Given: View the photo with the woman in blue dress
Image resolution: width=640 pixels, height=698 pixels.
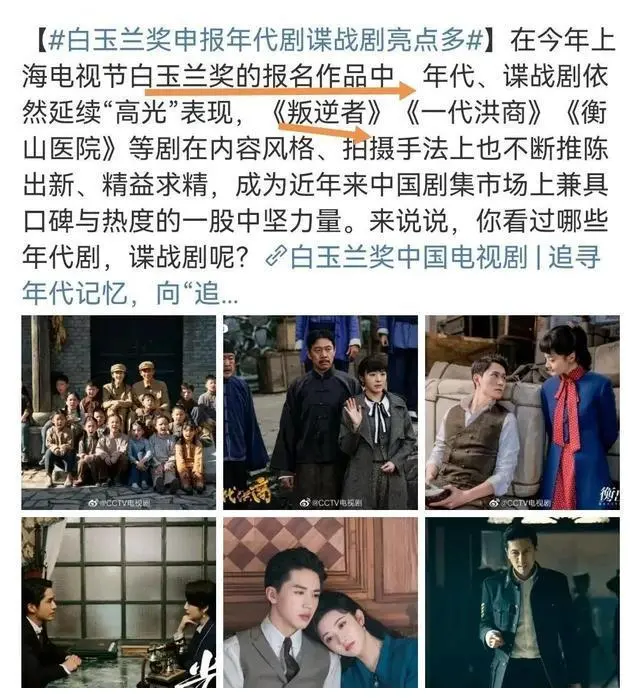Looking at the screenshot, I should coord(522,411).
